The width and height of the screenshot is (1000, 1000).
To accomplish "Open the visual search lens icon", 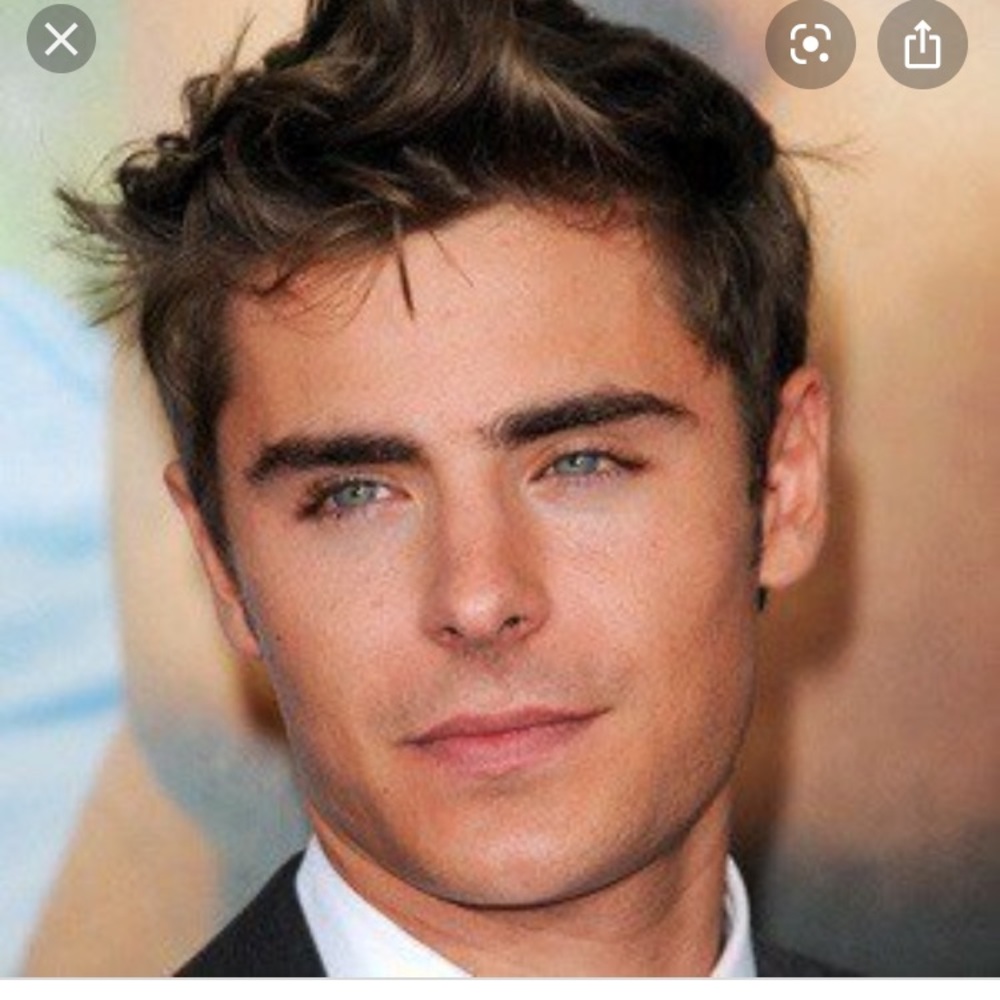I will pos(810,44).
